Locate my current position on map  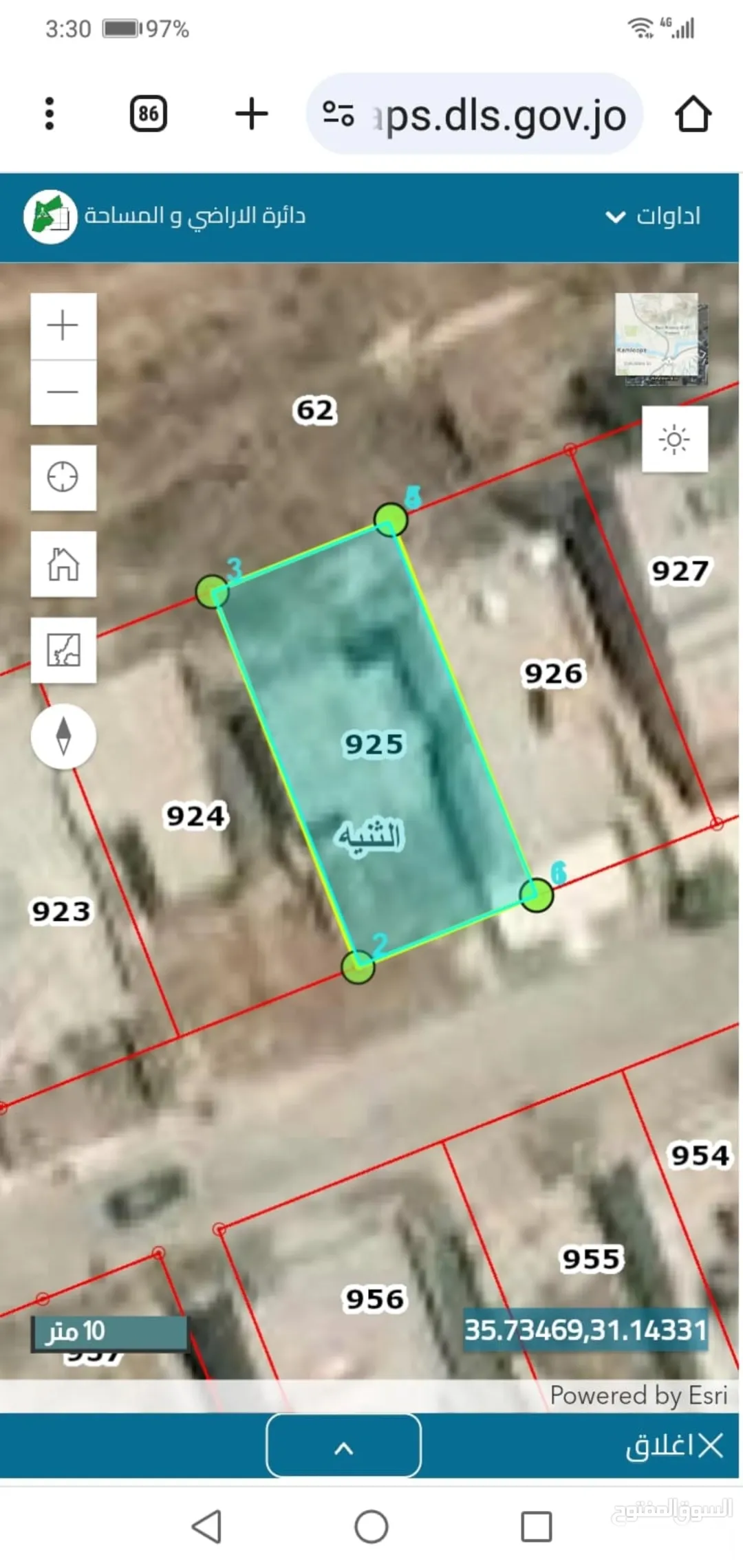pyautogui.click(x=63, y=477)
